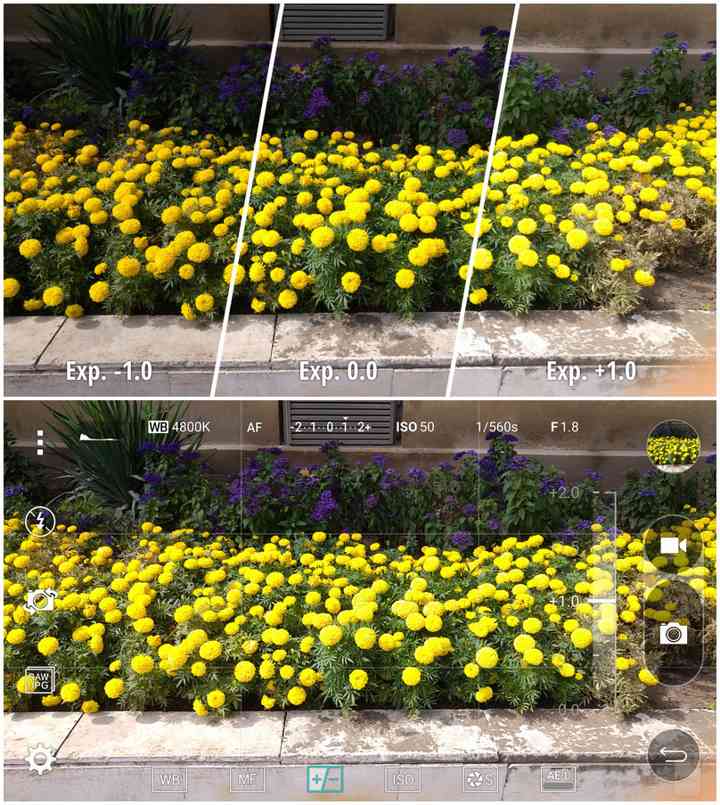Screen dimensions: 720x805
Task: Toggle RAW JPG save format
Action: (x=40, y=680)
